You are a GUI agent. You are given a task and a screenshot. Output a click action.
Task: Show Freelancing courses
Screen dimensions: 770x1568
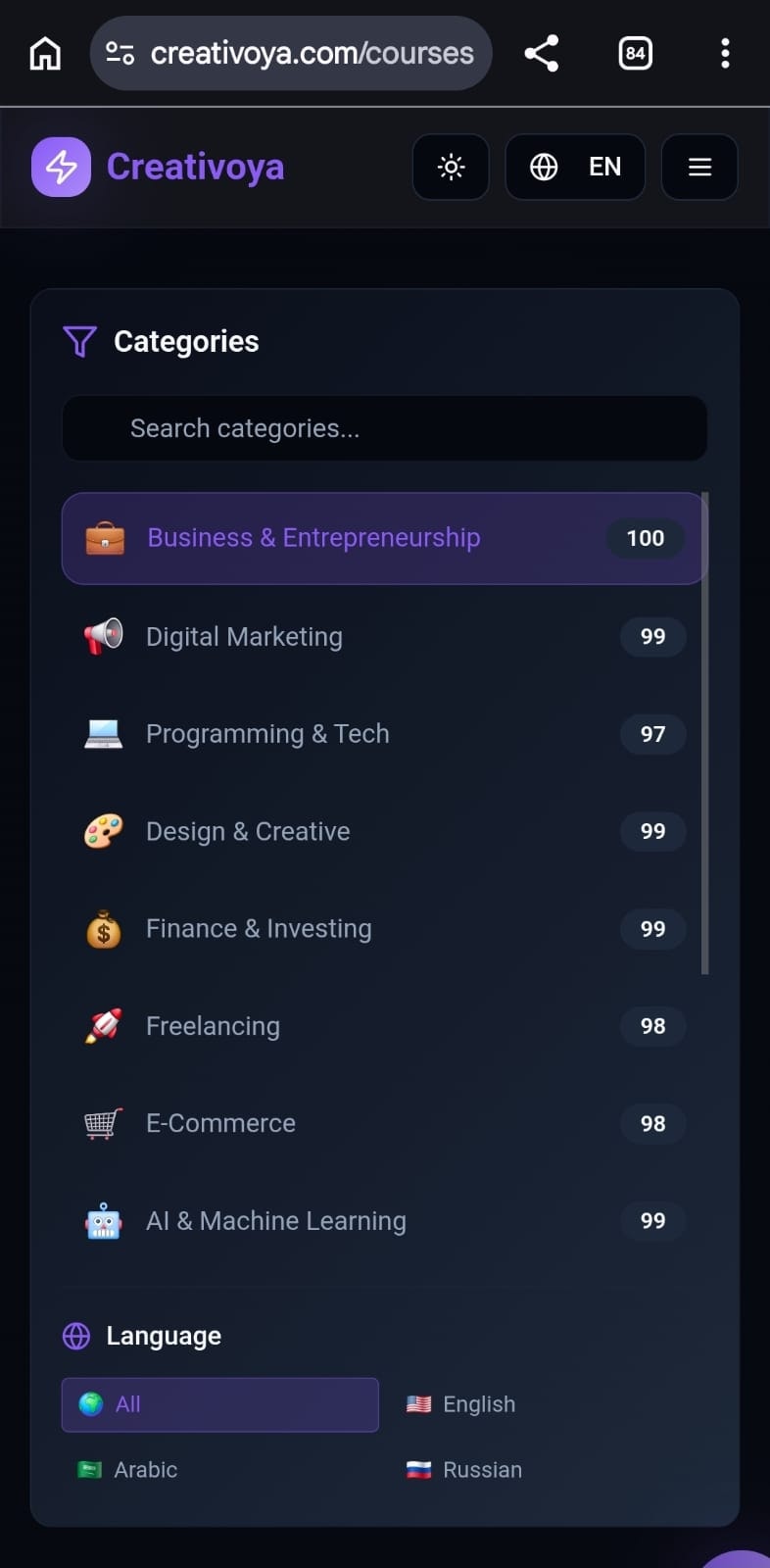coord(382,1026)
